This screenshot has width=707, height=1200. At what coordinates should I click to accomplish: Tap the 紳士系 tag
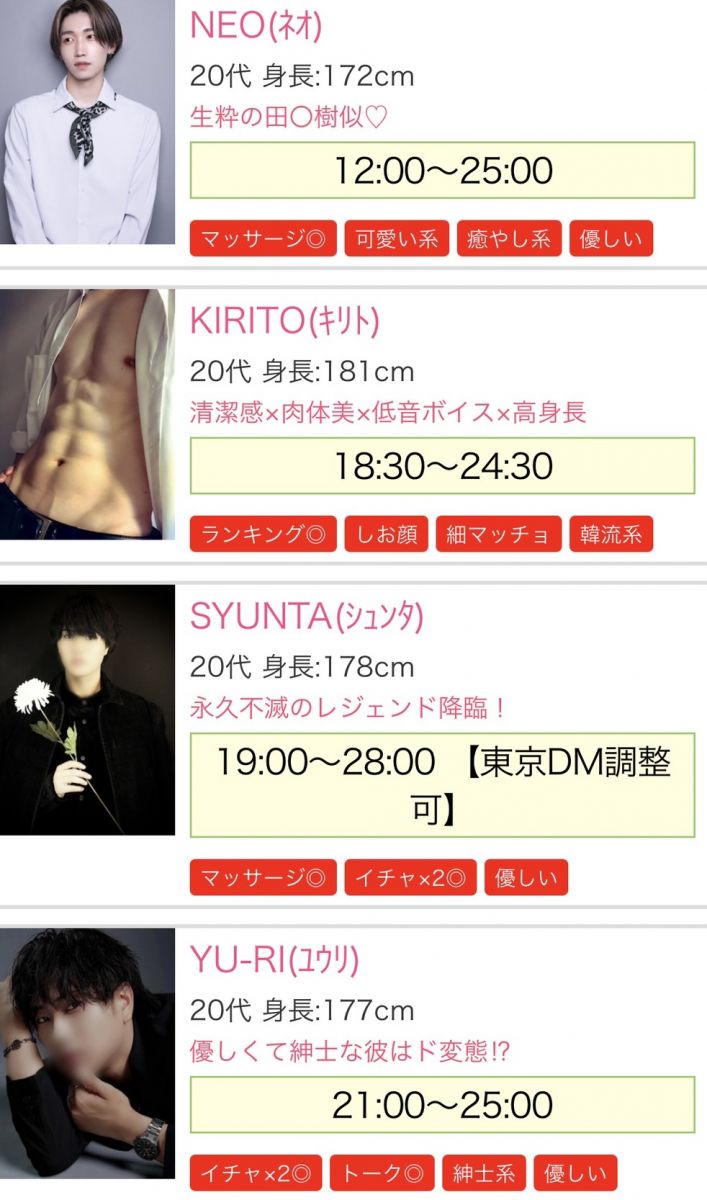click(484, 1173)
